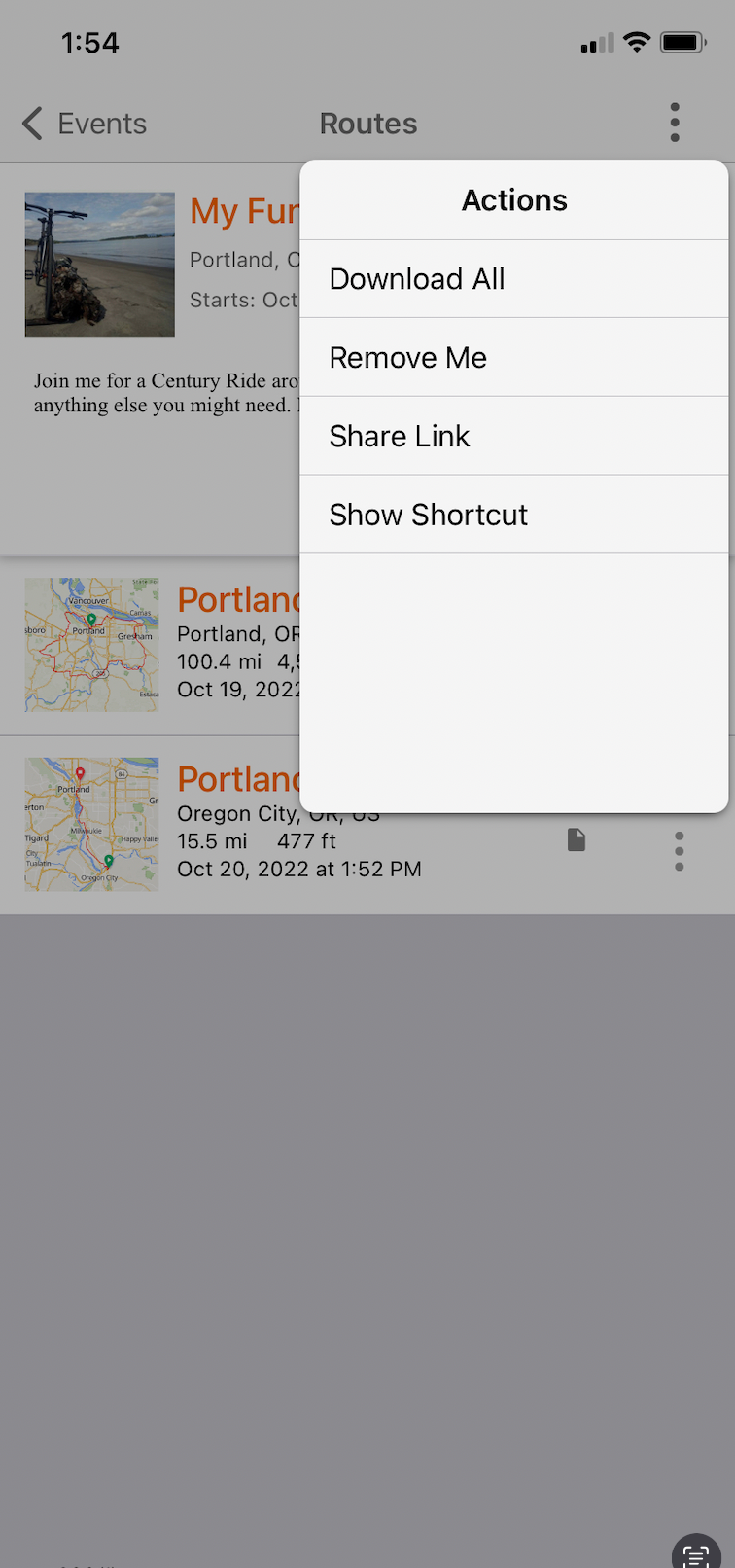This screenshot has height=1568, width=735.
Task: Open the overflow menu in the top navigation bar
Action: [675, 123]
